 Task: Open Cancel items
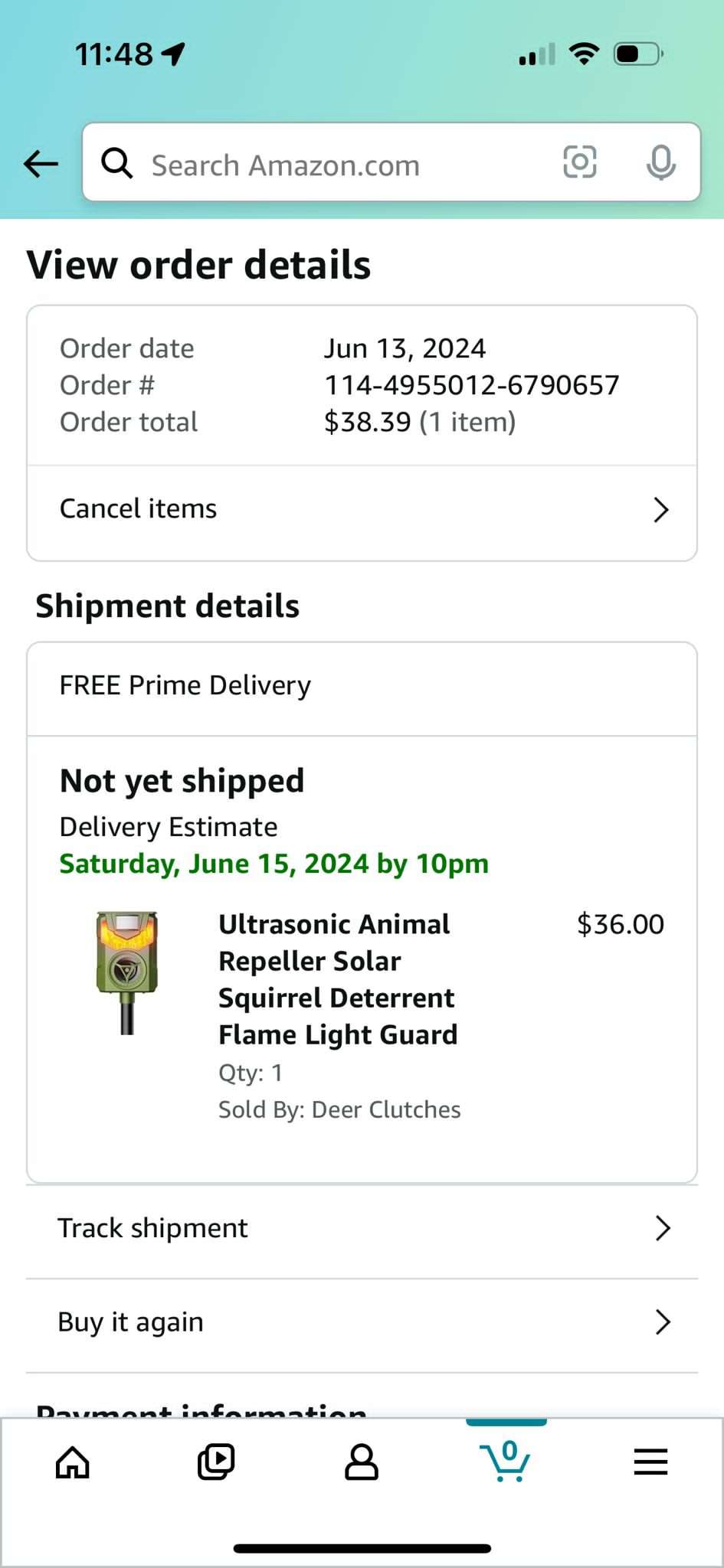(362, 509)
